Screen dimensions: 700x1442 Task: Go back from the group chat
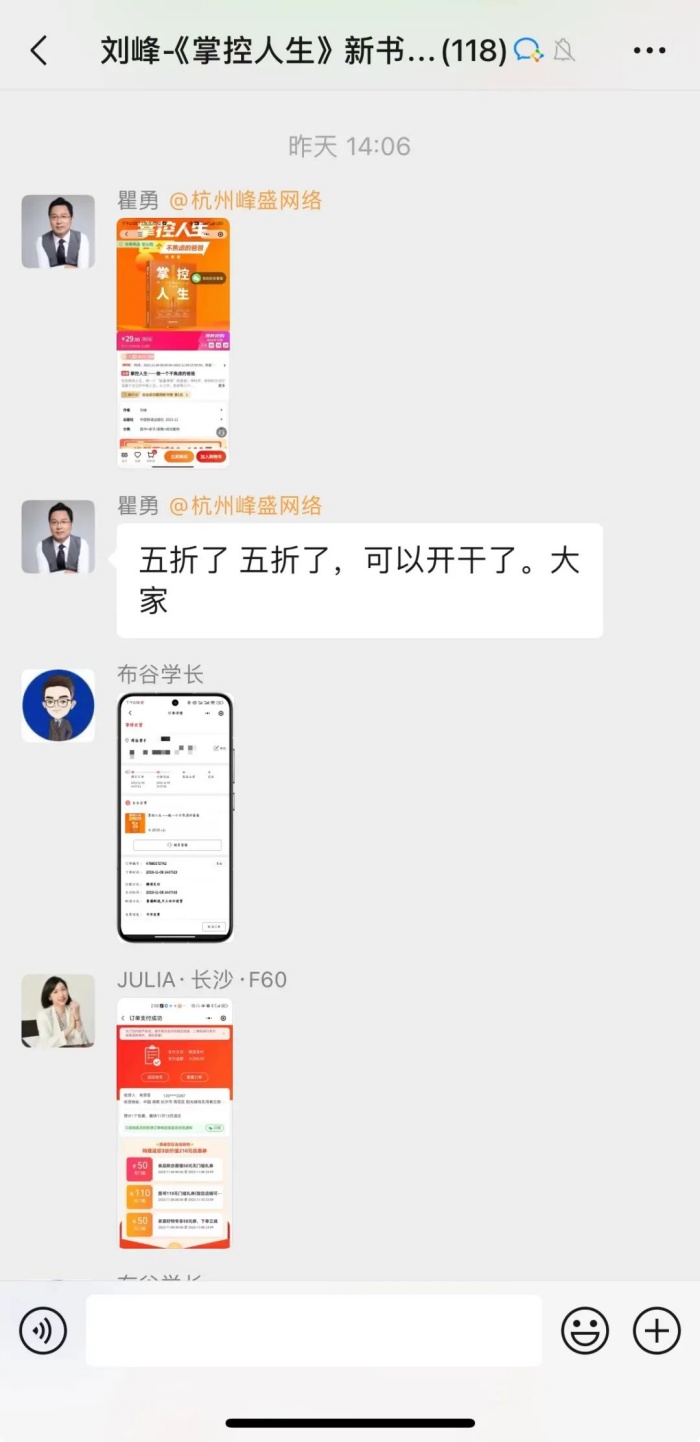point(39,51)
